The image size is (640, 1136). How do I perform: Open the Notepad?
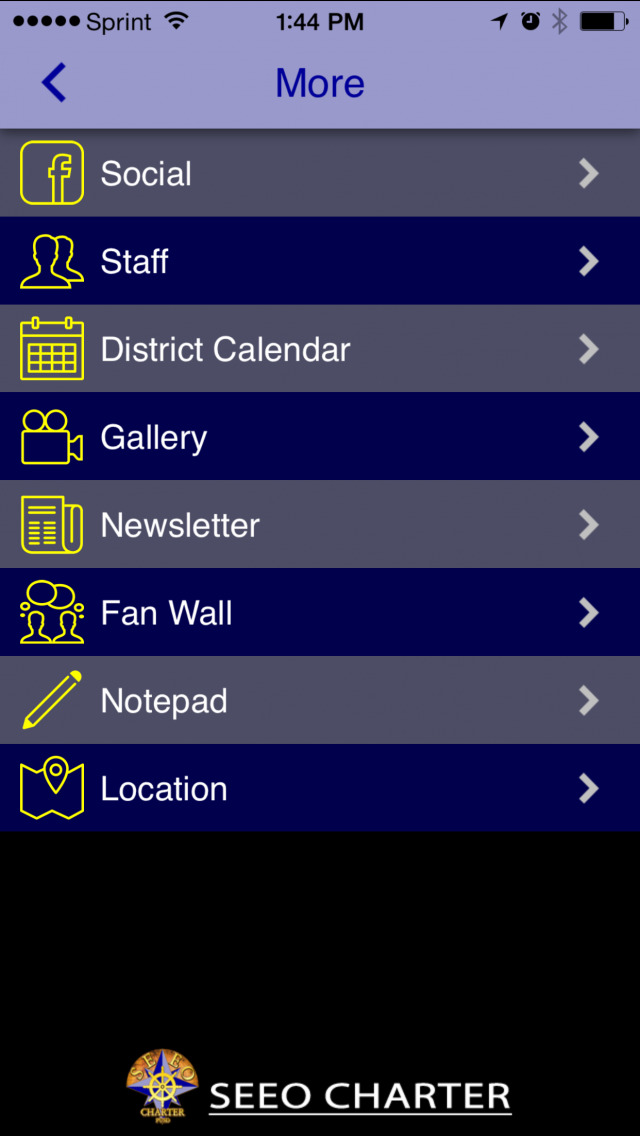[320, 701]
